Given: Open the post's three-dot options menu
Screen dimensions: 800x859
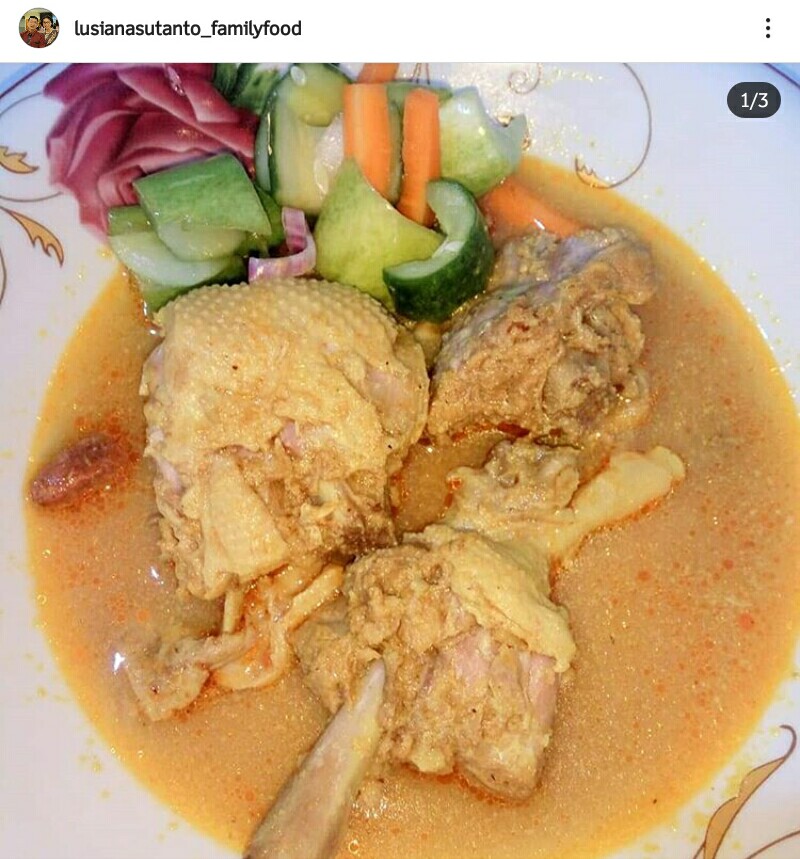Looking at the screenshot, I should point(768,28).
